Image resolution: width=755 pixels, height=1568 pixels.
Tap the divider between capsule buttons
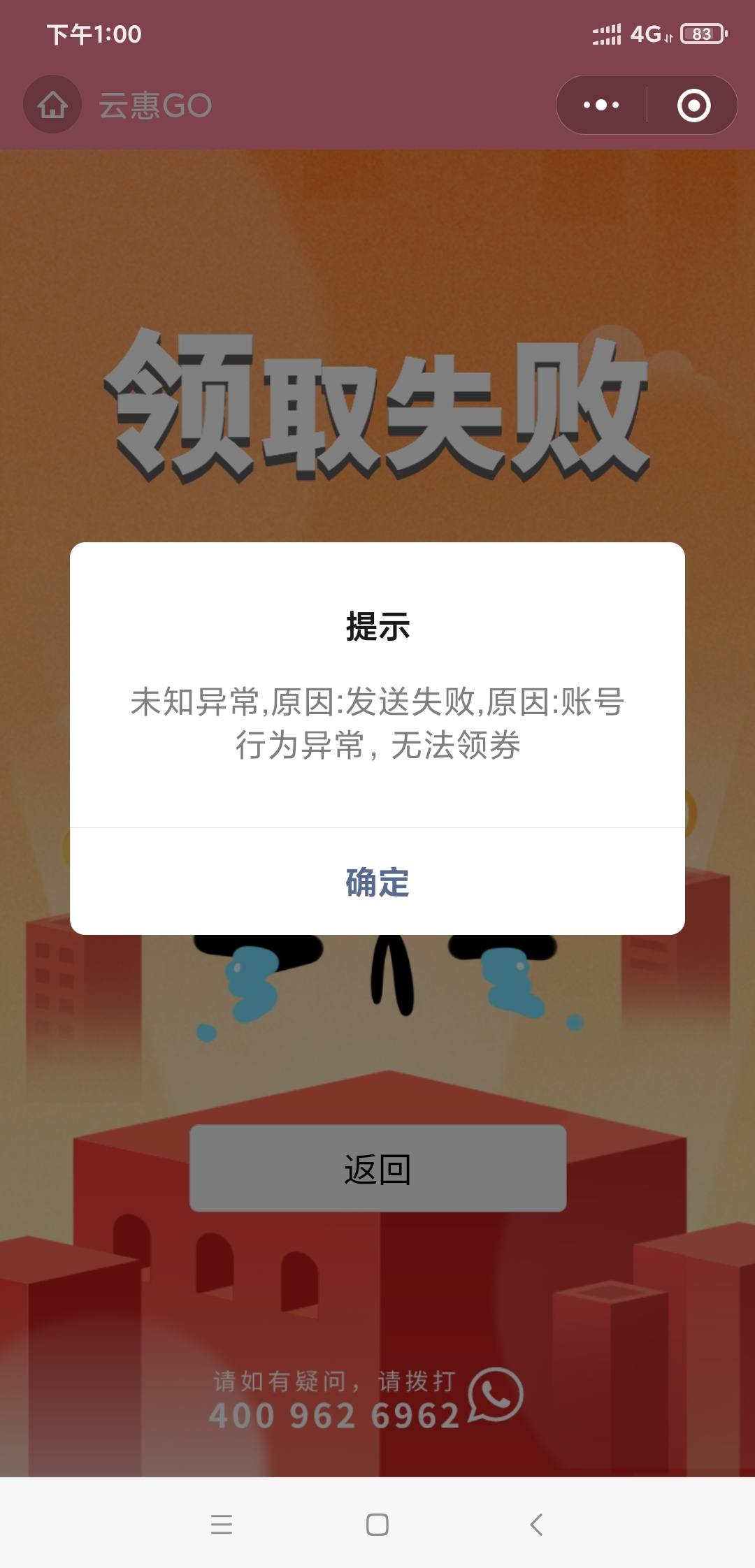647,104
